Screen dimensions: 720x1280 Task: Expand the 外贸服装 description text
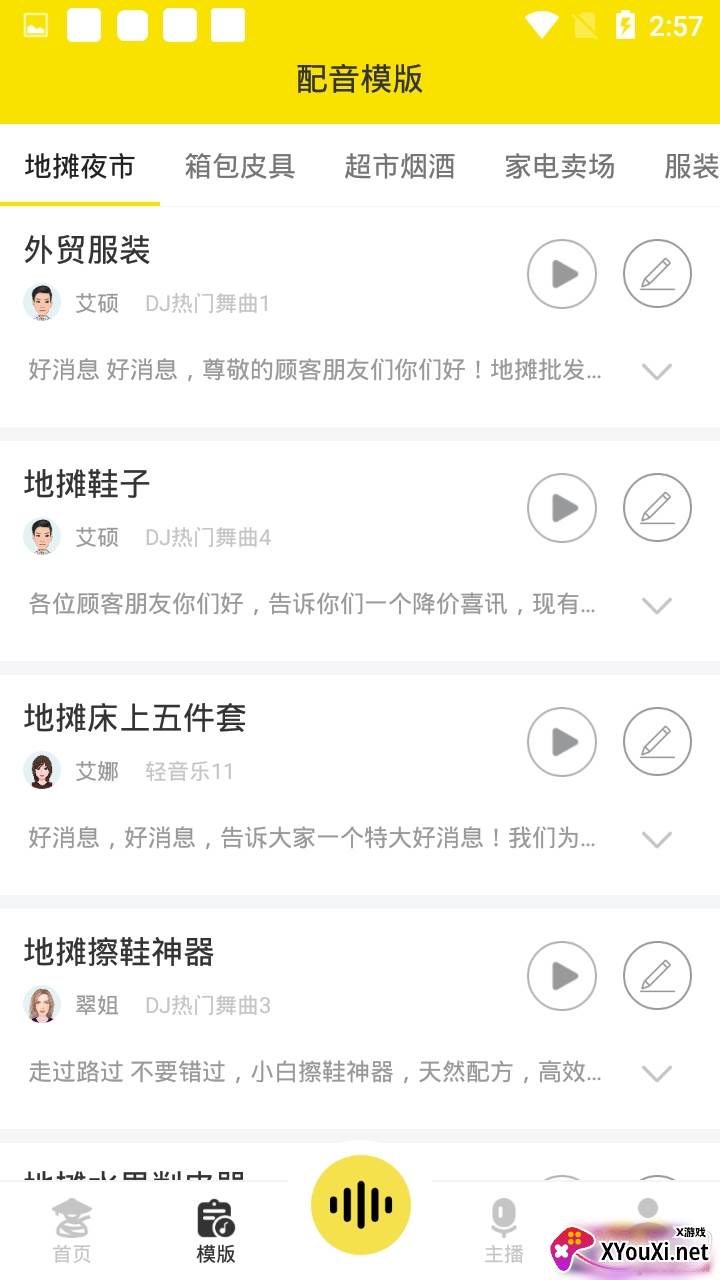point(656,372)
